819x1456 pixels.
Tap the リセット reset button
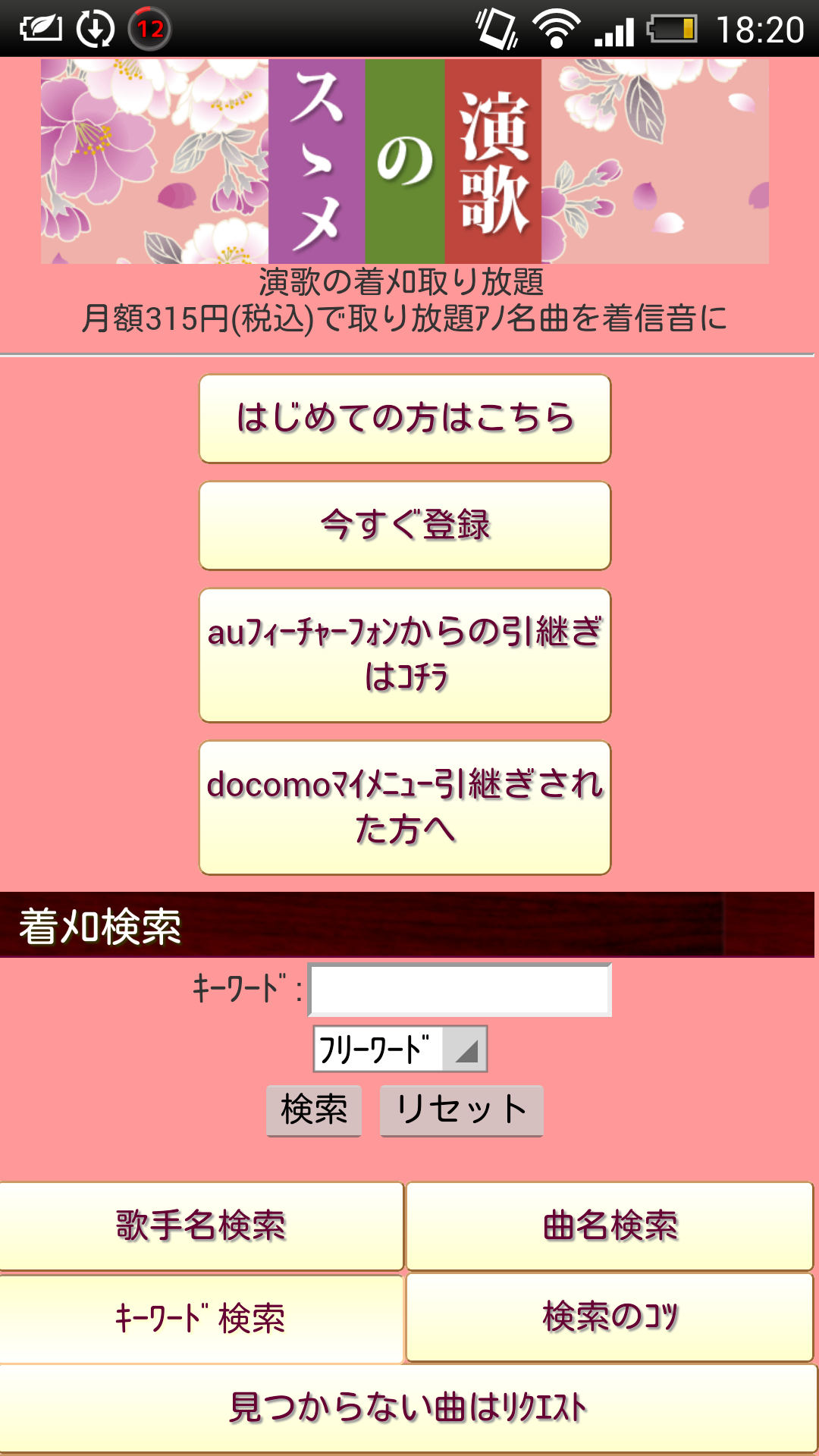point(461,1110)
